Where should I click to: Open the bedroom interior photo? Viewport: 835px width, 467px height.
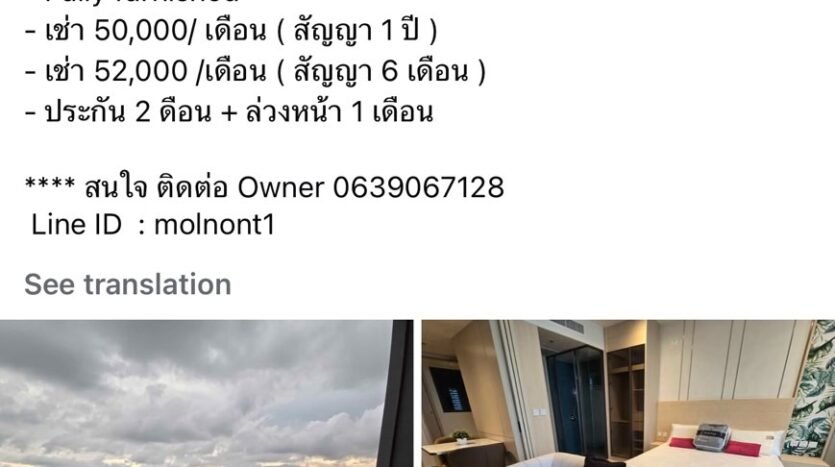pos(627,394)
